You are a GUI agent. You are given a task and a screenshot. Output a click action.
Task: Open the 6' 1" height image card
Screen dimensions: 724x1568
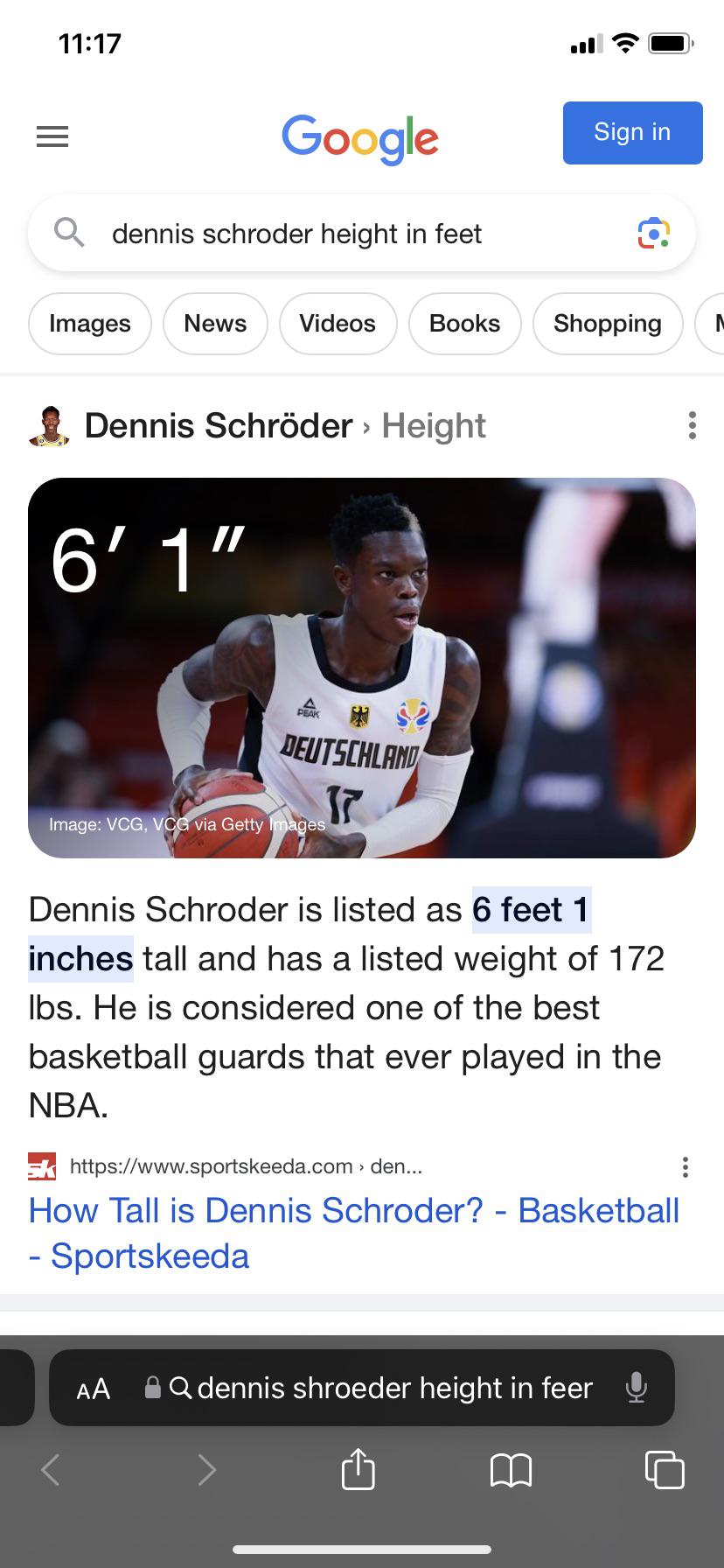coord(362,668)
